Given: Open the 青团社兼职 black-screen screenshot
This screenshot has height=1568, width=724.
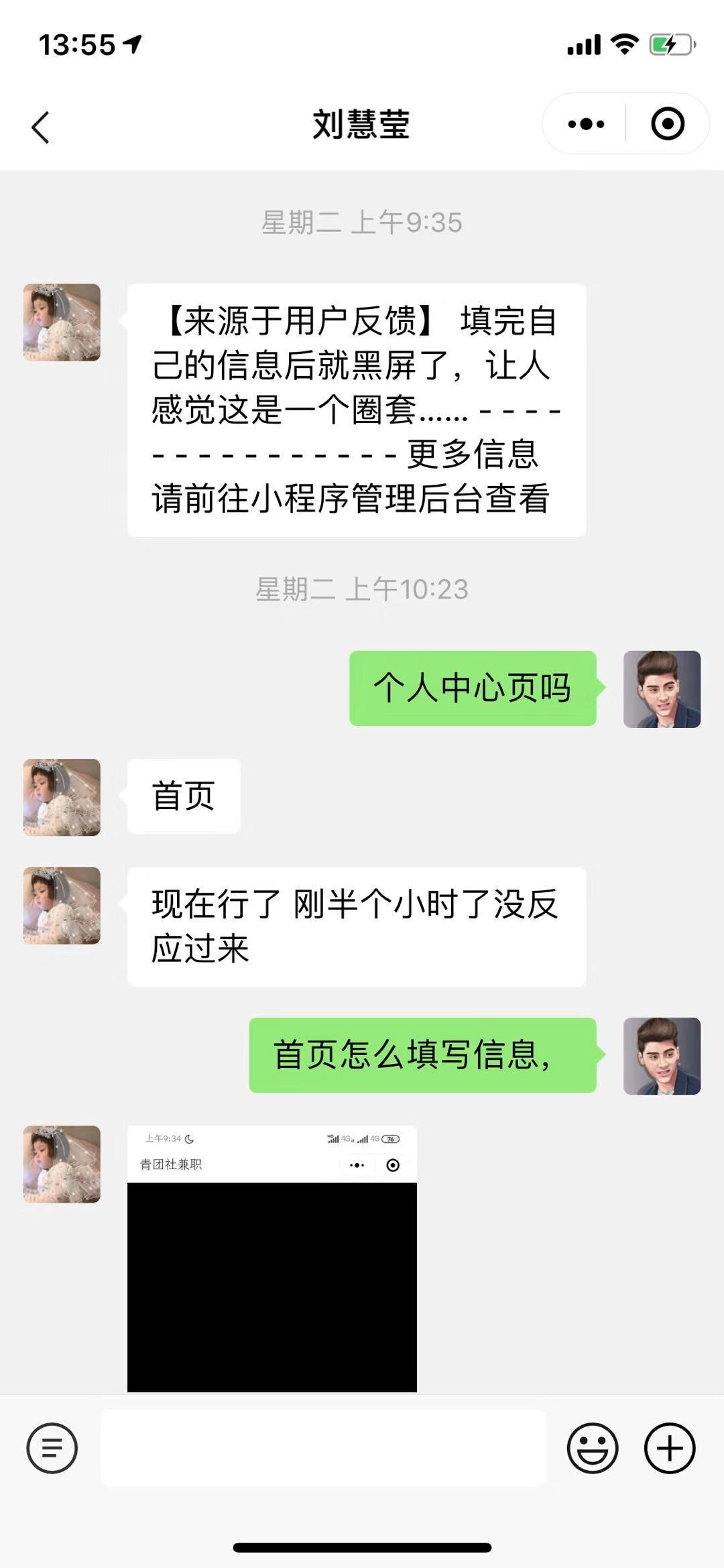Looking at the screenshot, I should pos(271,1259).
